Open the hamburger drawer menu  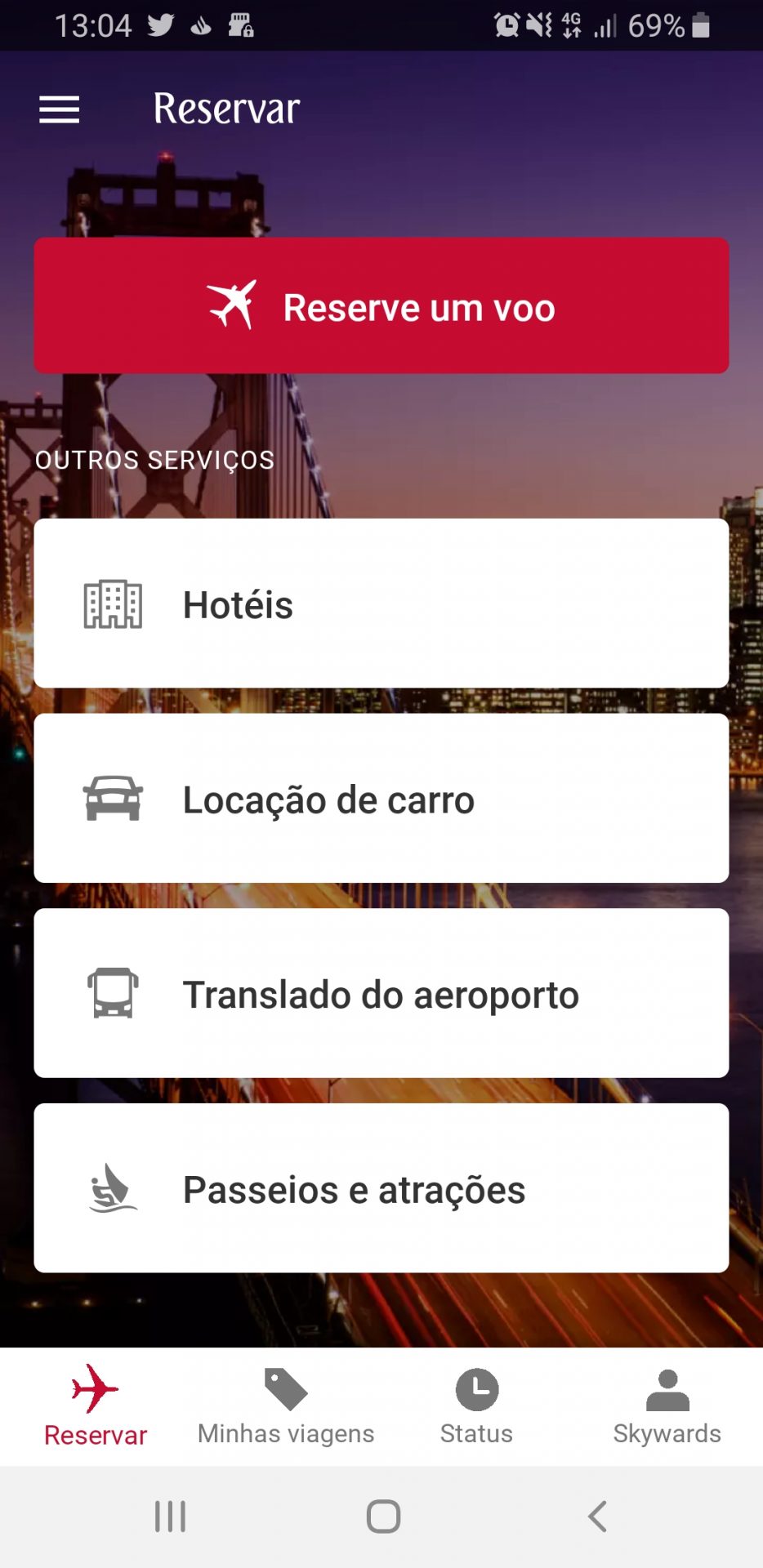(60, 109)
